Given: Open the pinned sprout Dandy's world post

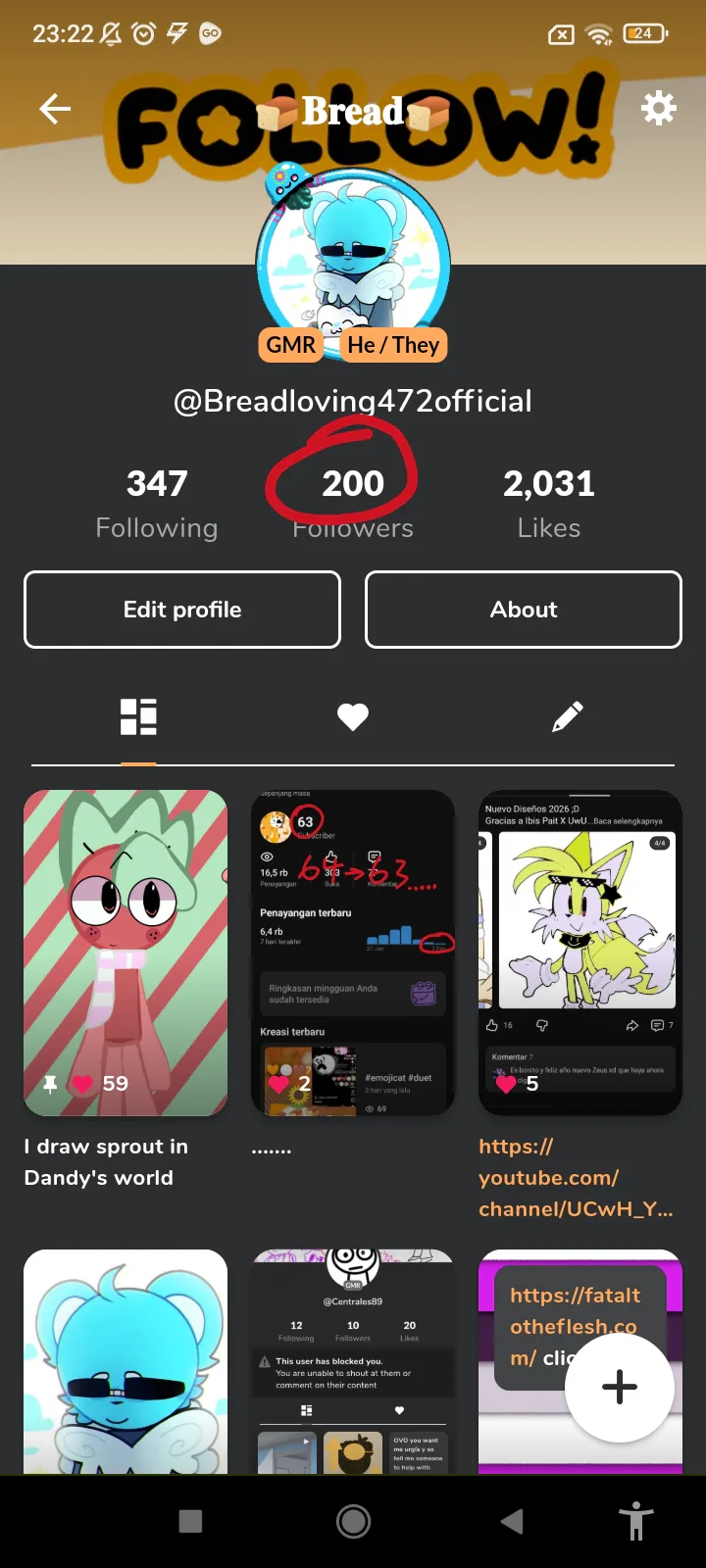Looking at the screenshot, I should [126, 953].
